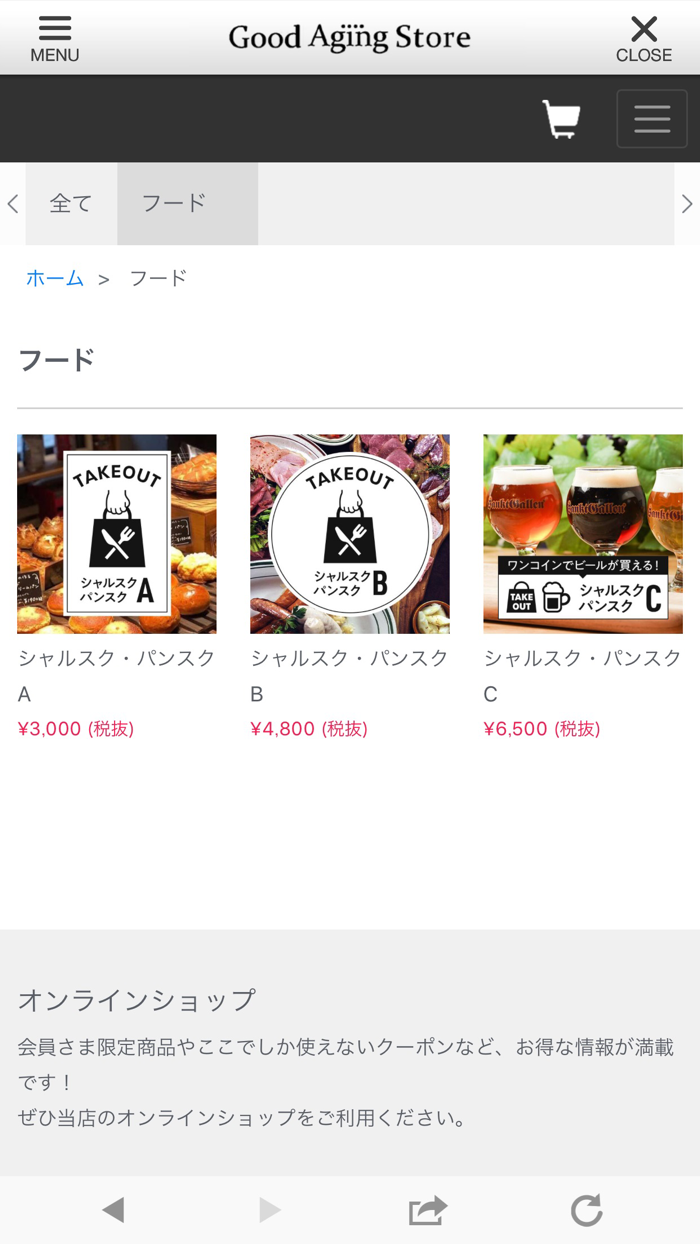The image size is (700, 1244).
Task: Close the store view
Action: pyautogui.click(x=643, y=39)
